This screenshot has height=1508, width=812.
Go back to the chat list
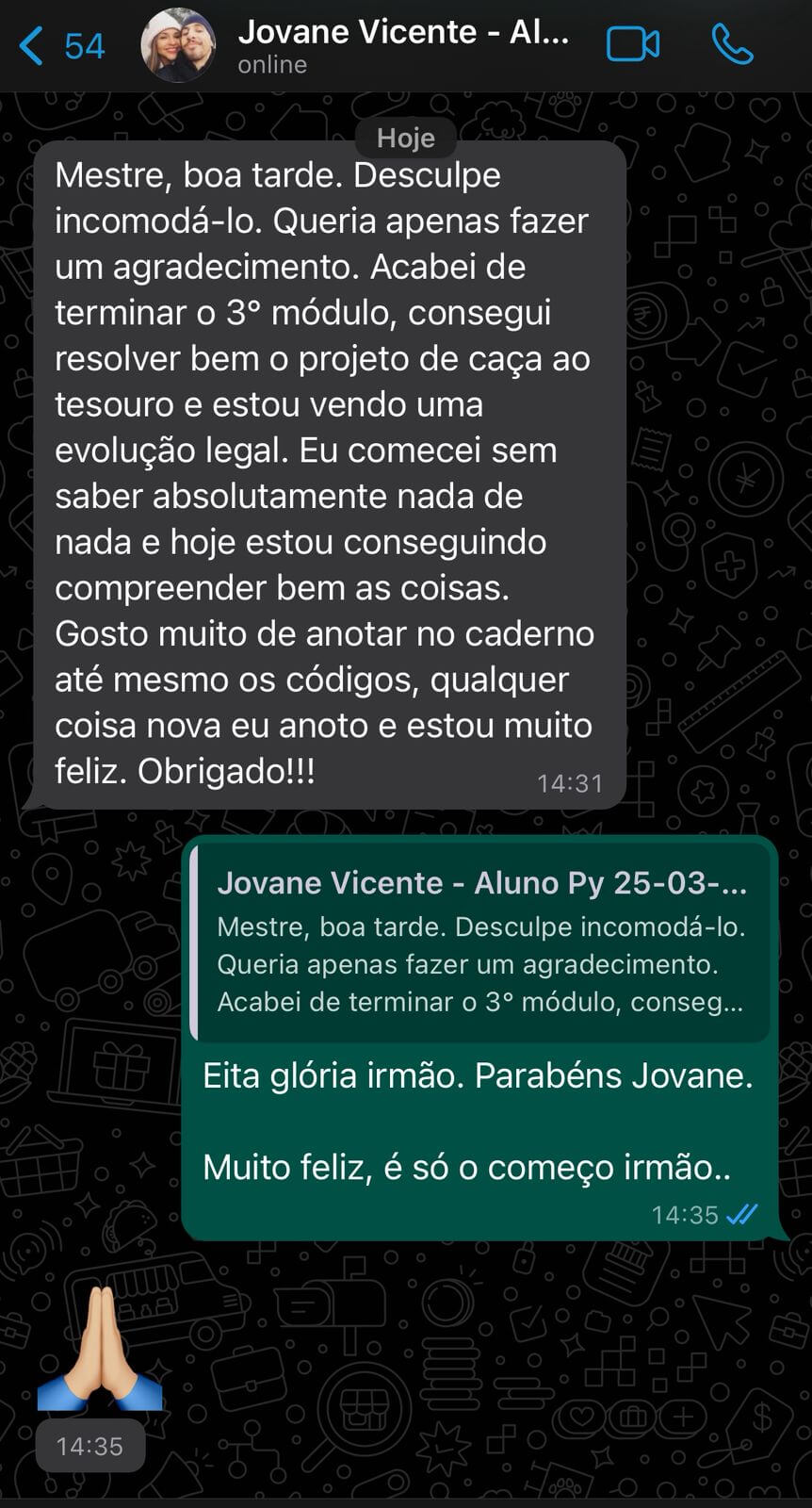click(60, 45)
